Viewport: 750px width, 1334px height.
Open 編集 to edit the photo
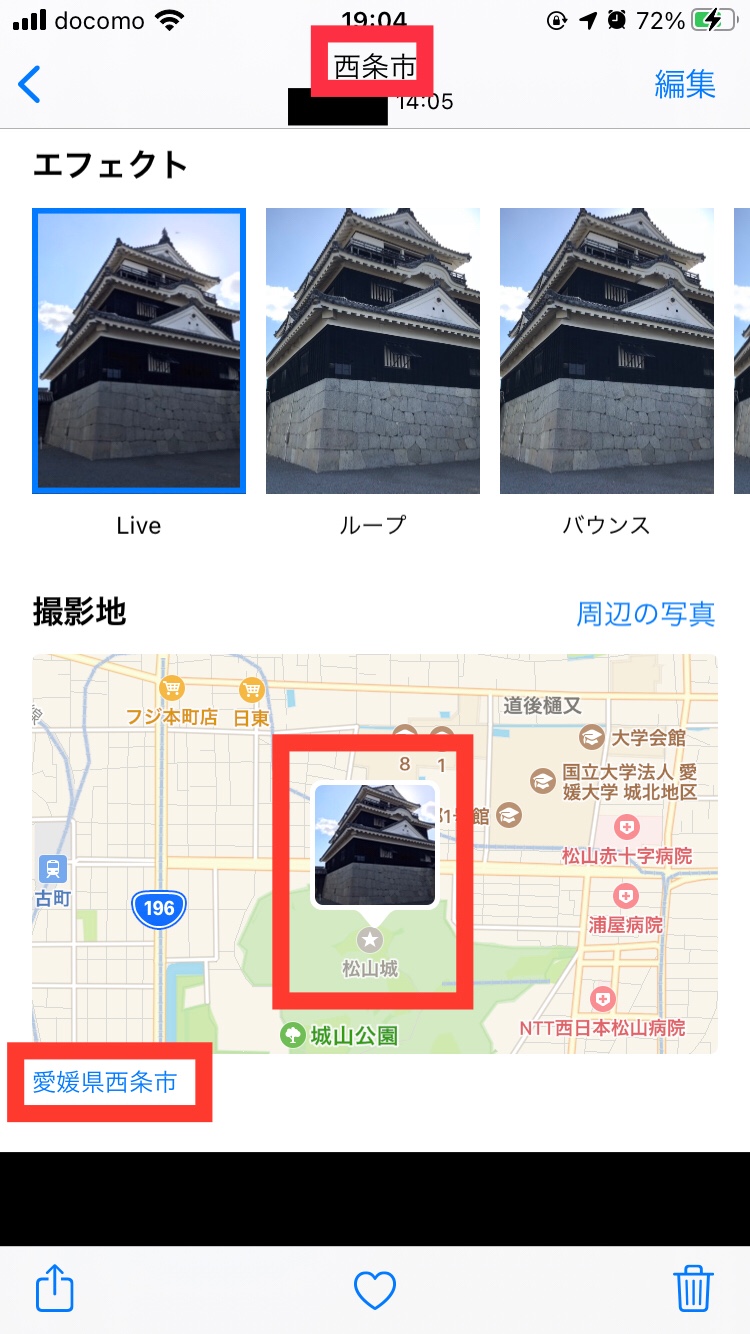[685, 85]
